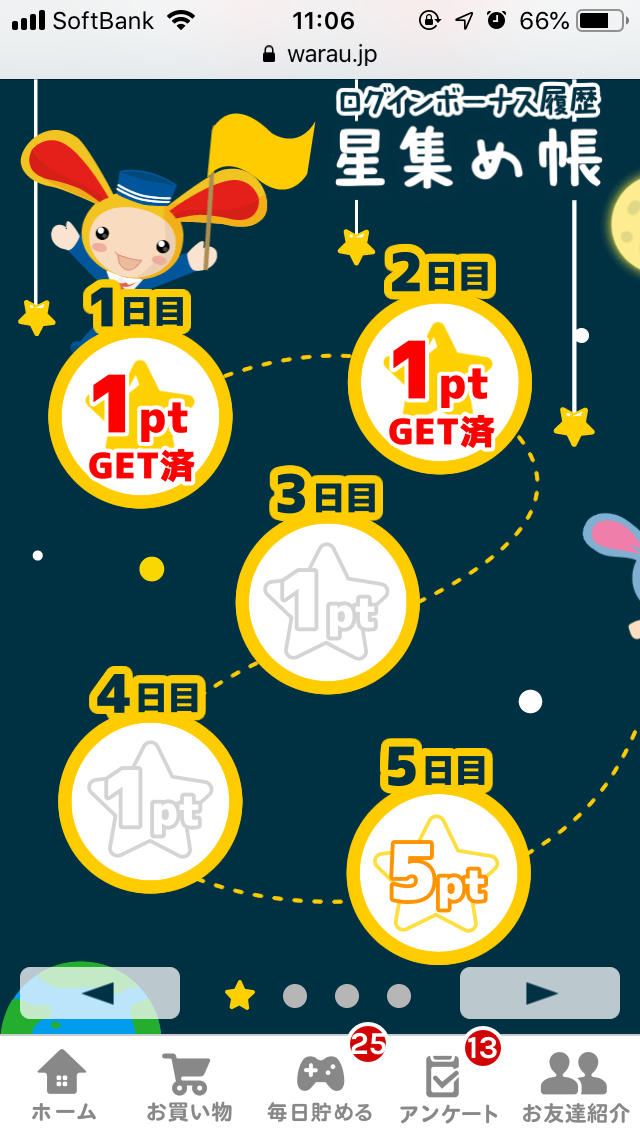Go to the next page with right arrow
The width and height of the screenshot is (640, 1136).
click(540, 993)
